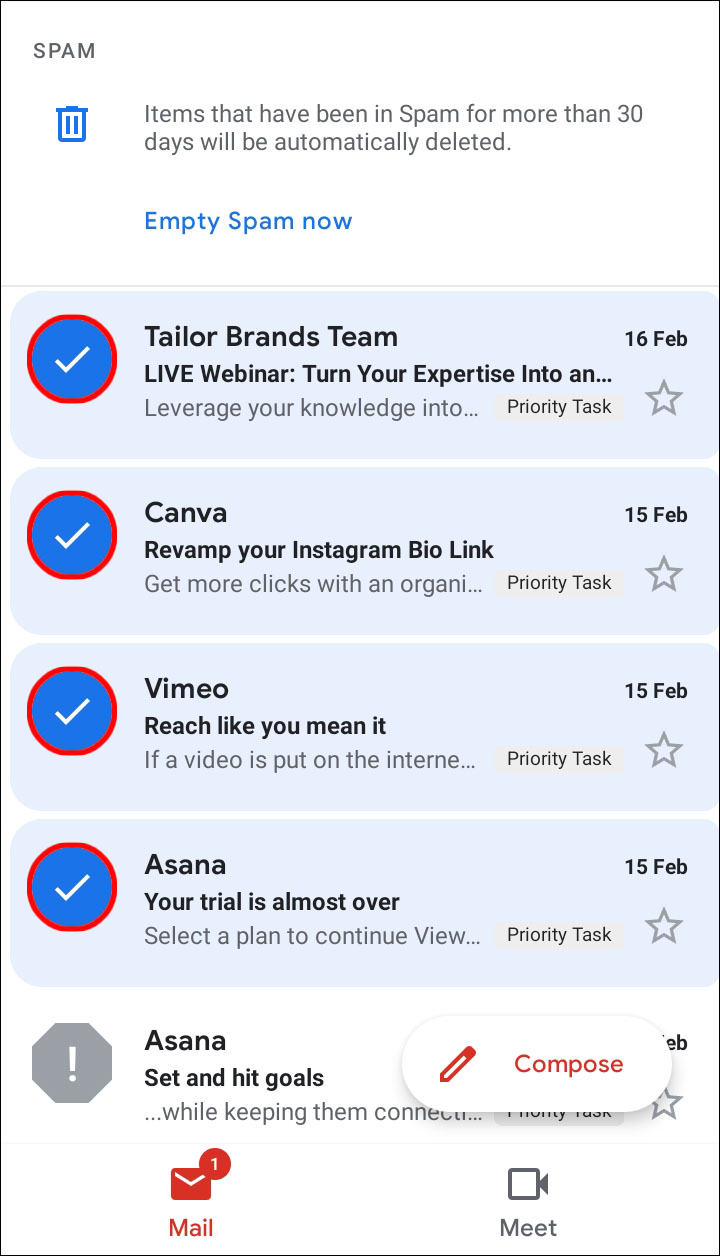Deselect the Vimeo email checkmark
Screen dimensions: 720x1256
coord(72,712)
